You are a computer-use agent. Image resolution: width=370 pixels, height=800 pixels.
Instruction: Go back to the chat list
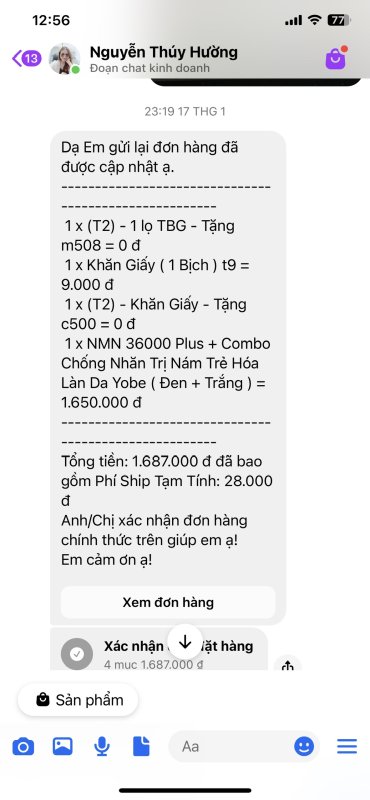[x=27, y=59]
